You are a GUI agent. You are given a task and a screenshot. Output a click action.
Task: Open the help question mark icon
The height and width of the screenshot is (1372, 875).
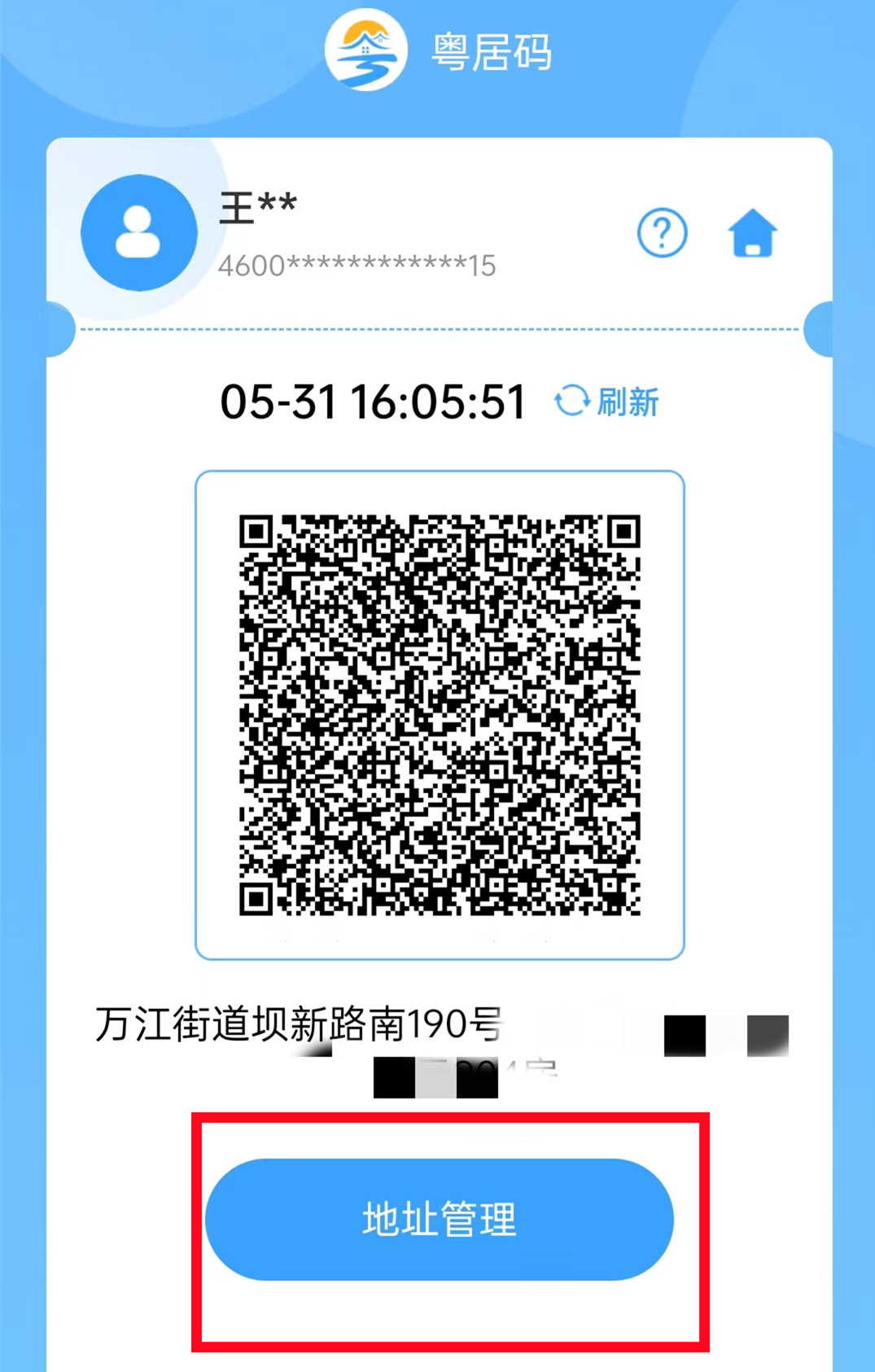pyautogui.click(x=662, y=234)
